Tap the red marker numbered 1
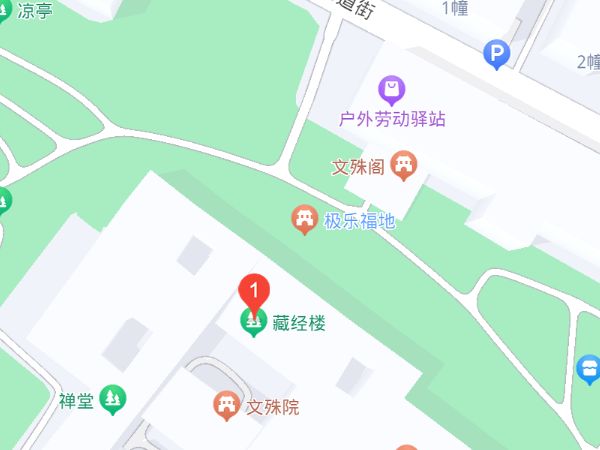This screenshot has height=450, width=600. [255, 291]
